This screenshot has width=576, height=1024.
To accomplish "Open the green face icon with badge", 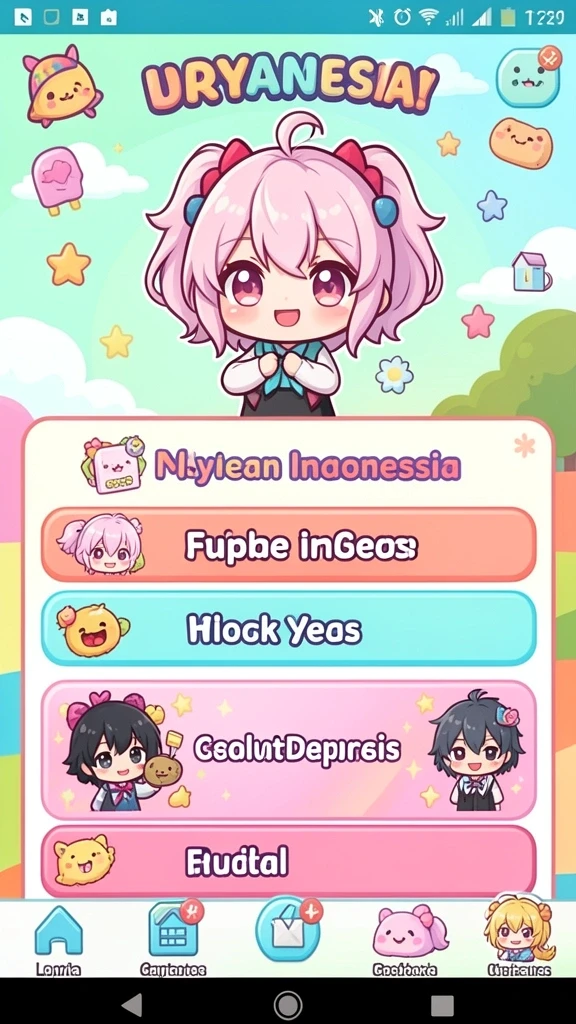I will pos(528,77).
